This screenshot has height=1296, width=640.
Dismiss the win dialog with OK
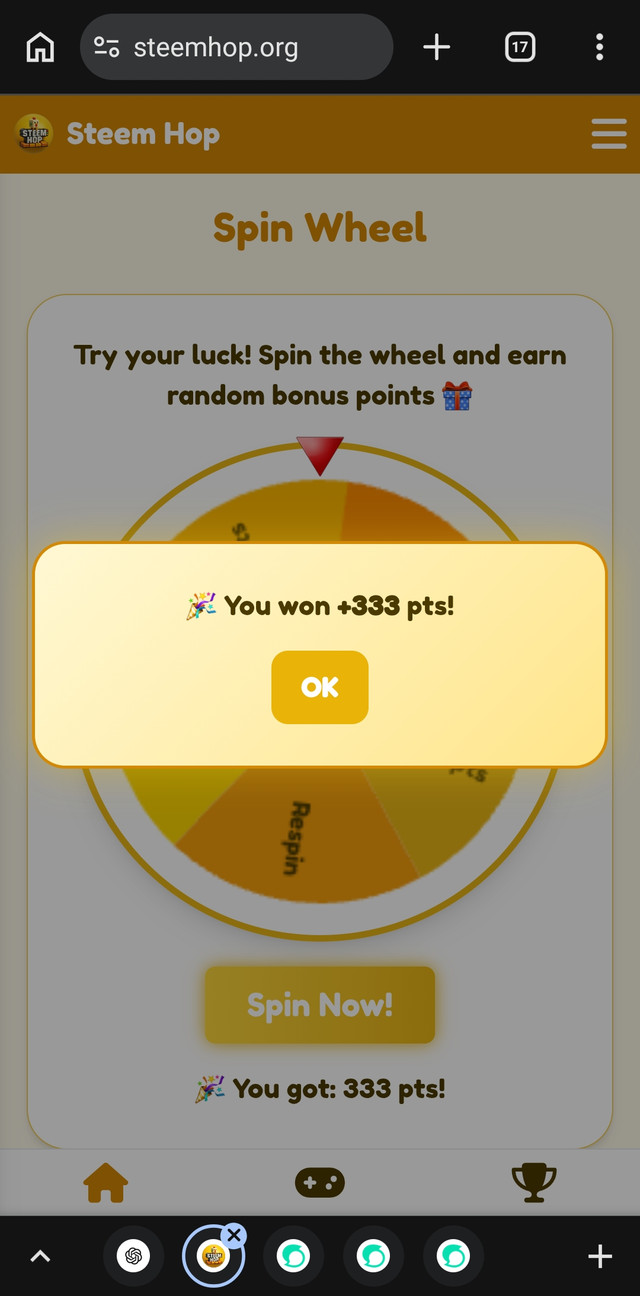click(320, 687)
